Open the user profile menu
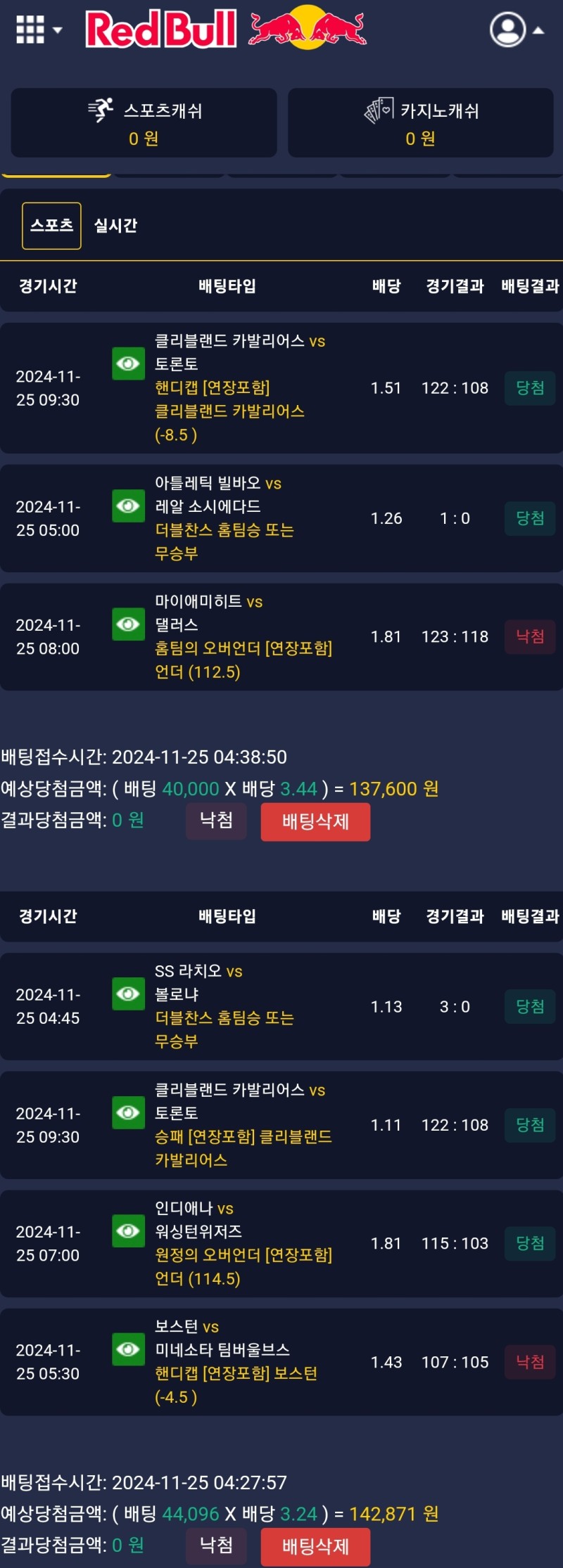 516,30
